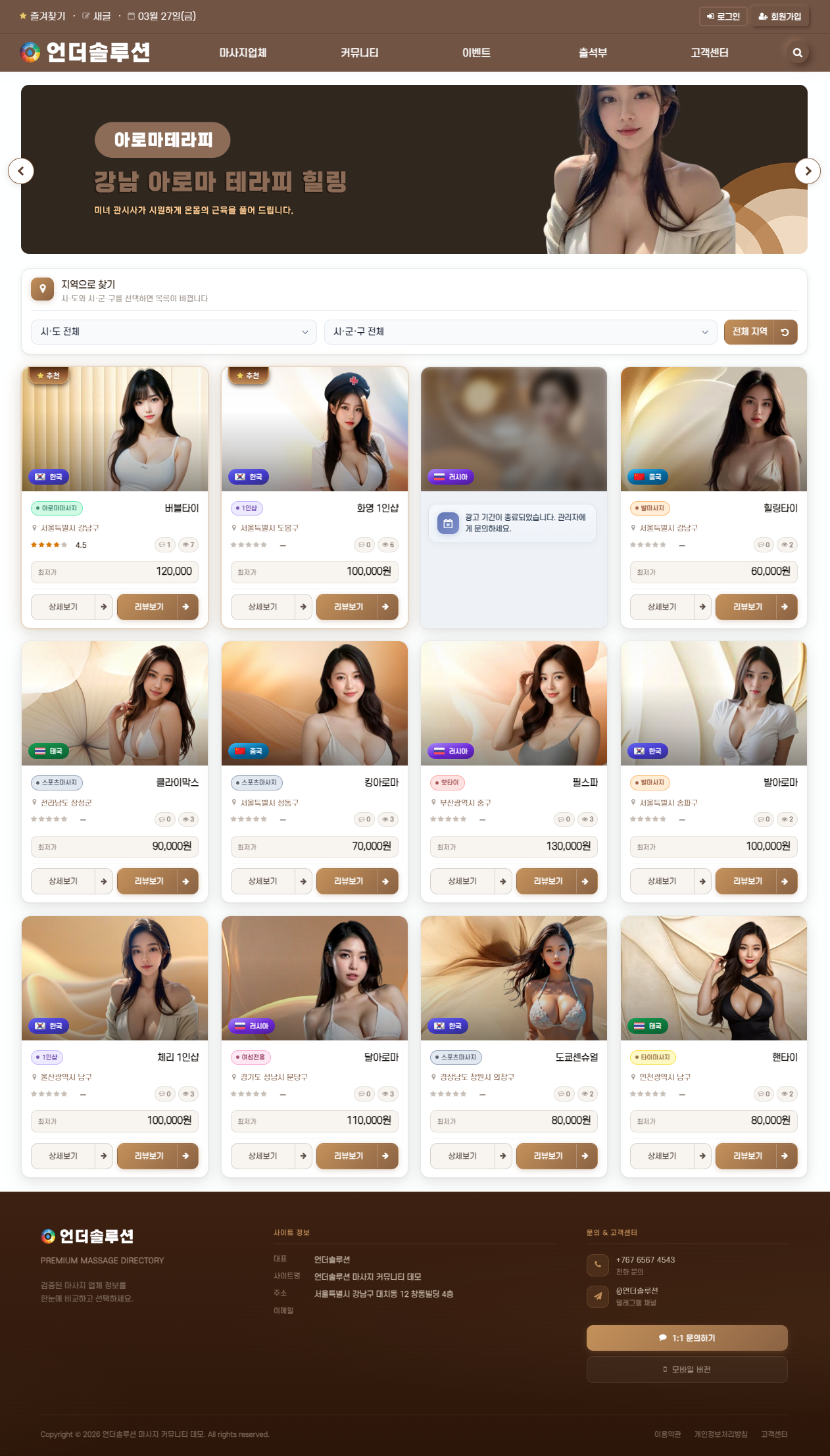Open 회원가입 sign-up button

780,16
